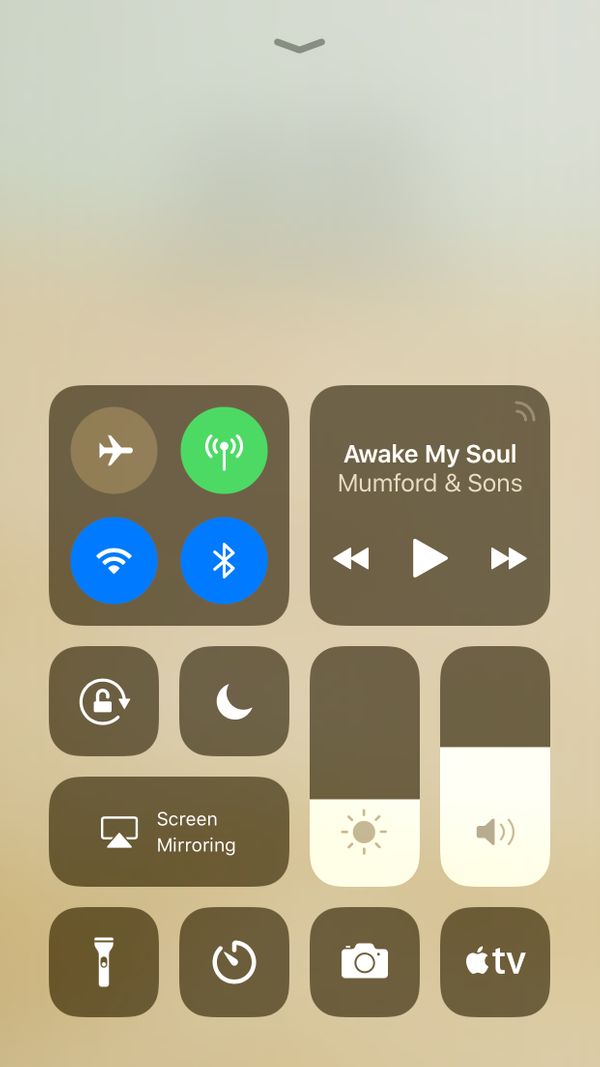Screen dimensions: 600x1067
Task: Enable Airplane Mode
Action: [x=114, y=450]
